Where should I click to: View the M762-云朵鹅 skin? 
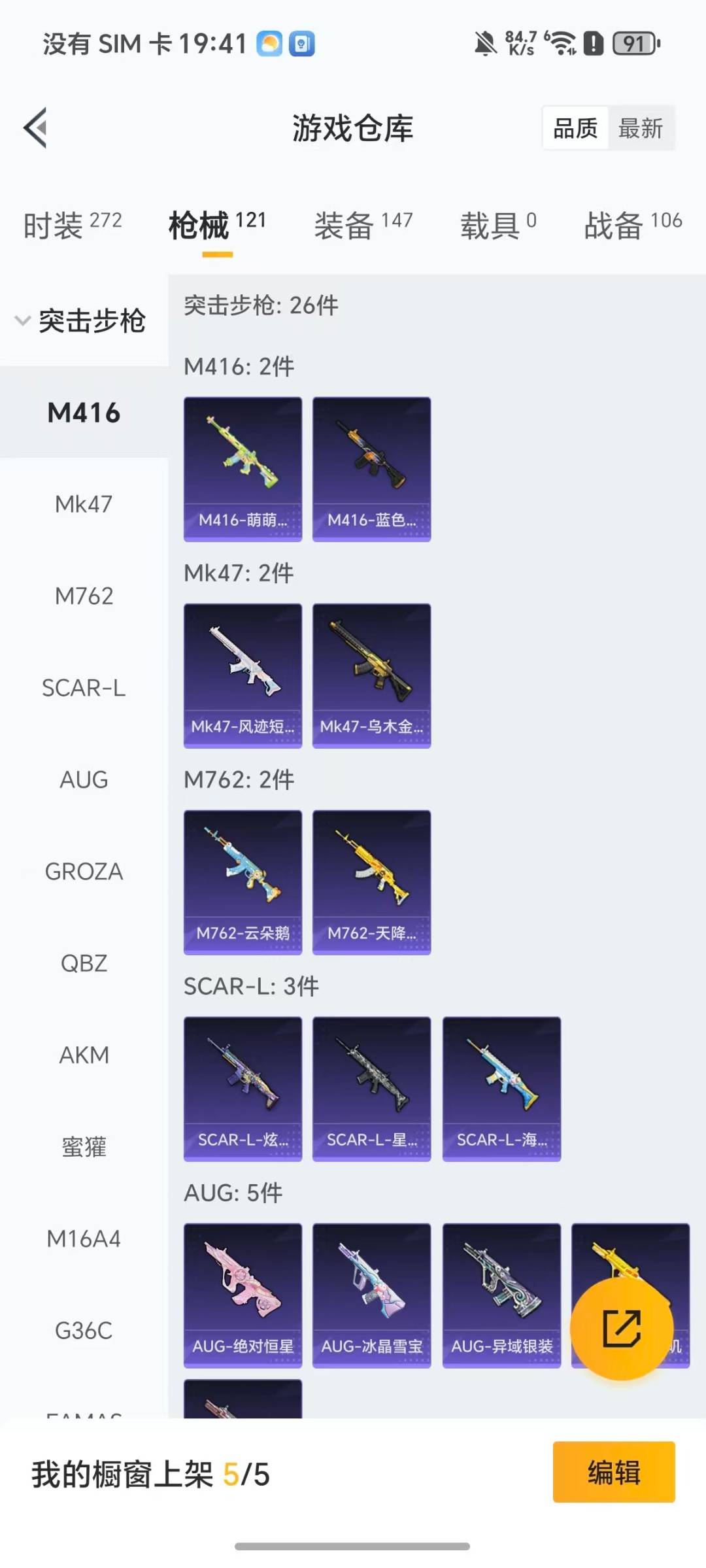pyautogui.click(x=243, y=882)
